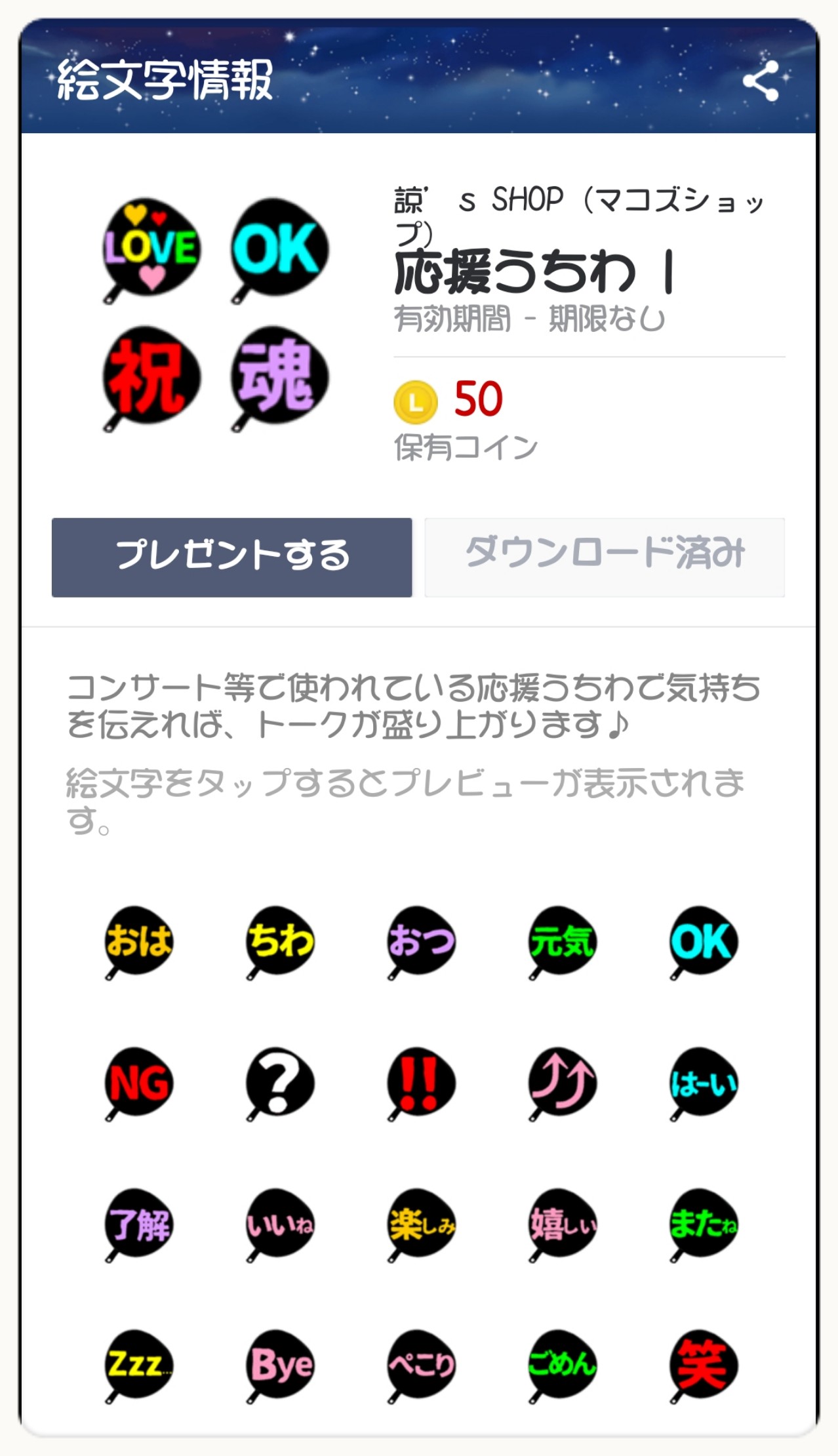The width and height of the screenshot is (838, 1456).
Task: Preview the double exclamation emoji
Action: pos(422,1083)
